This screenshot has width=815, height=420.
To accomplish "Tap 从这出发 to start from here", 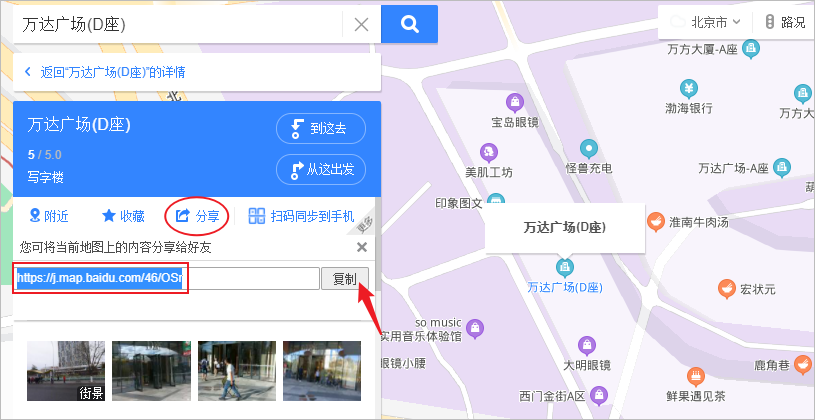I will pyautogui.click(x=320, y=169).
